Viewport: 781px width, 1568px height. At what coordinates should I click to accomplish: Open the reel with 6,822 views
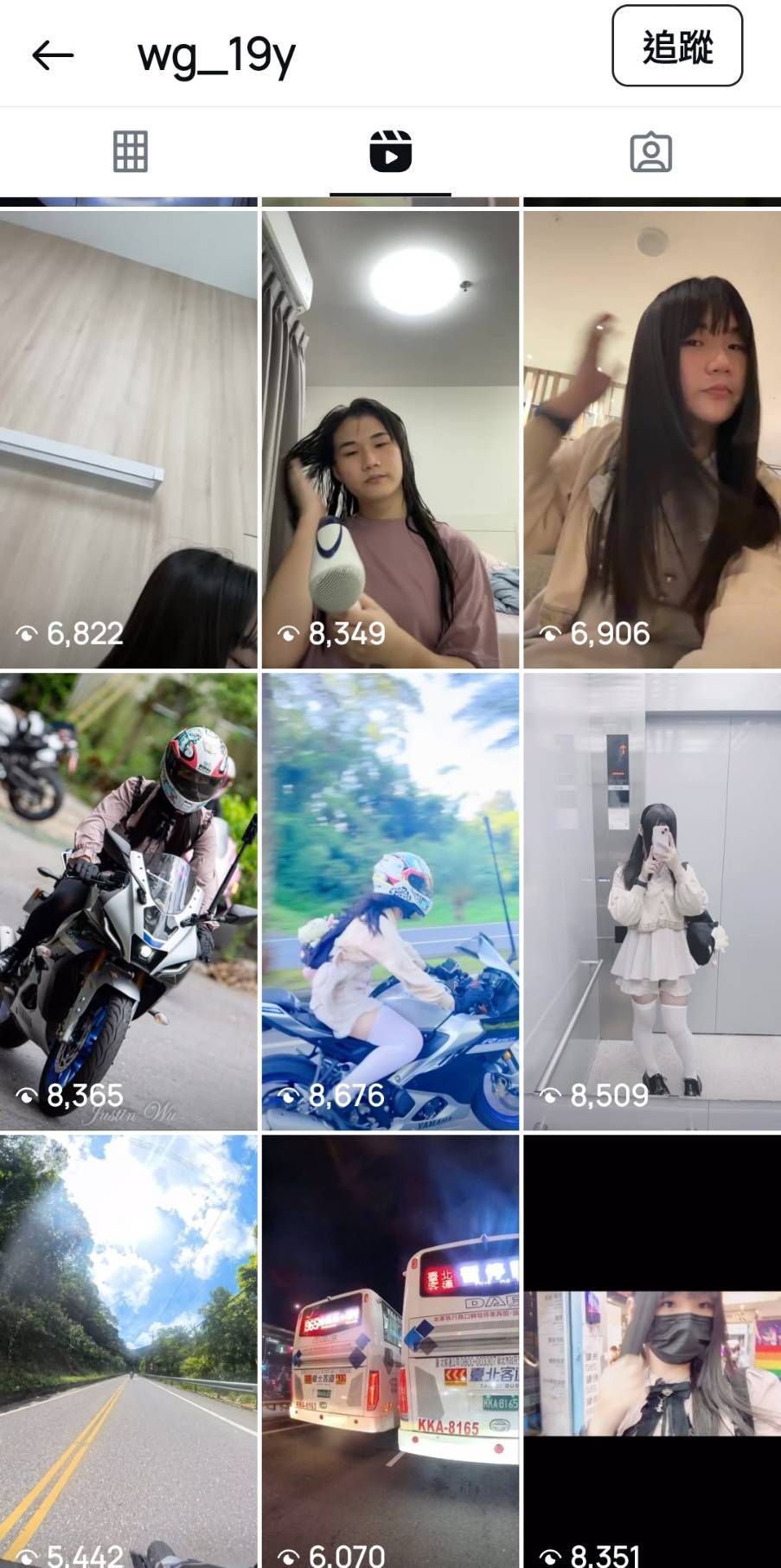point(129,439)
